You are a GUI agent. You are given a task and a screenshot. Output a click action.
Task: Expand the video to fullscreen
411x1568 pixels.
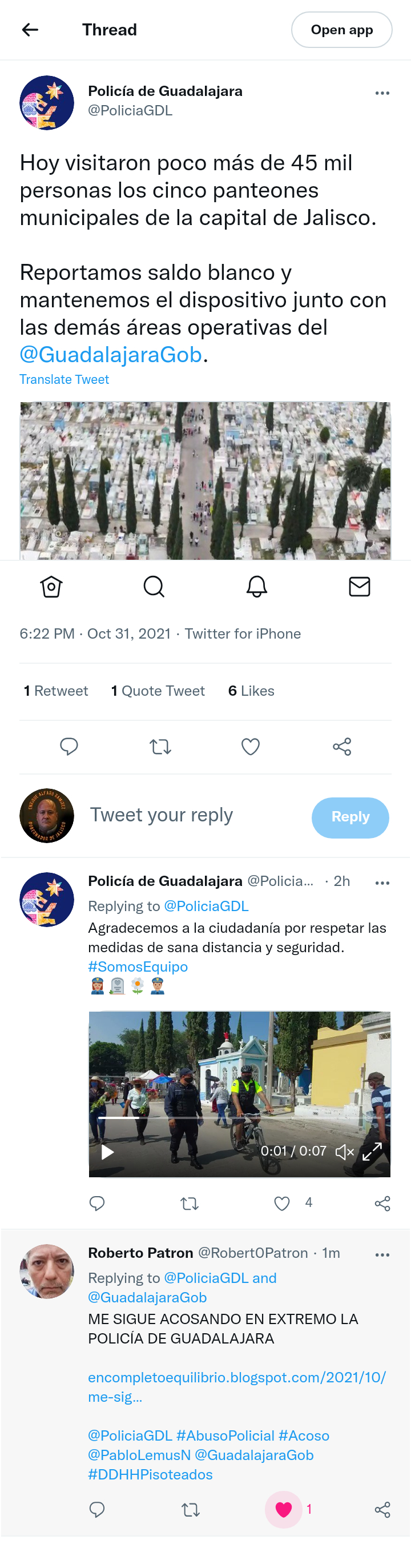click(372, 1152)
